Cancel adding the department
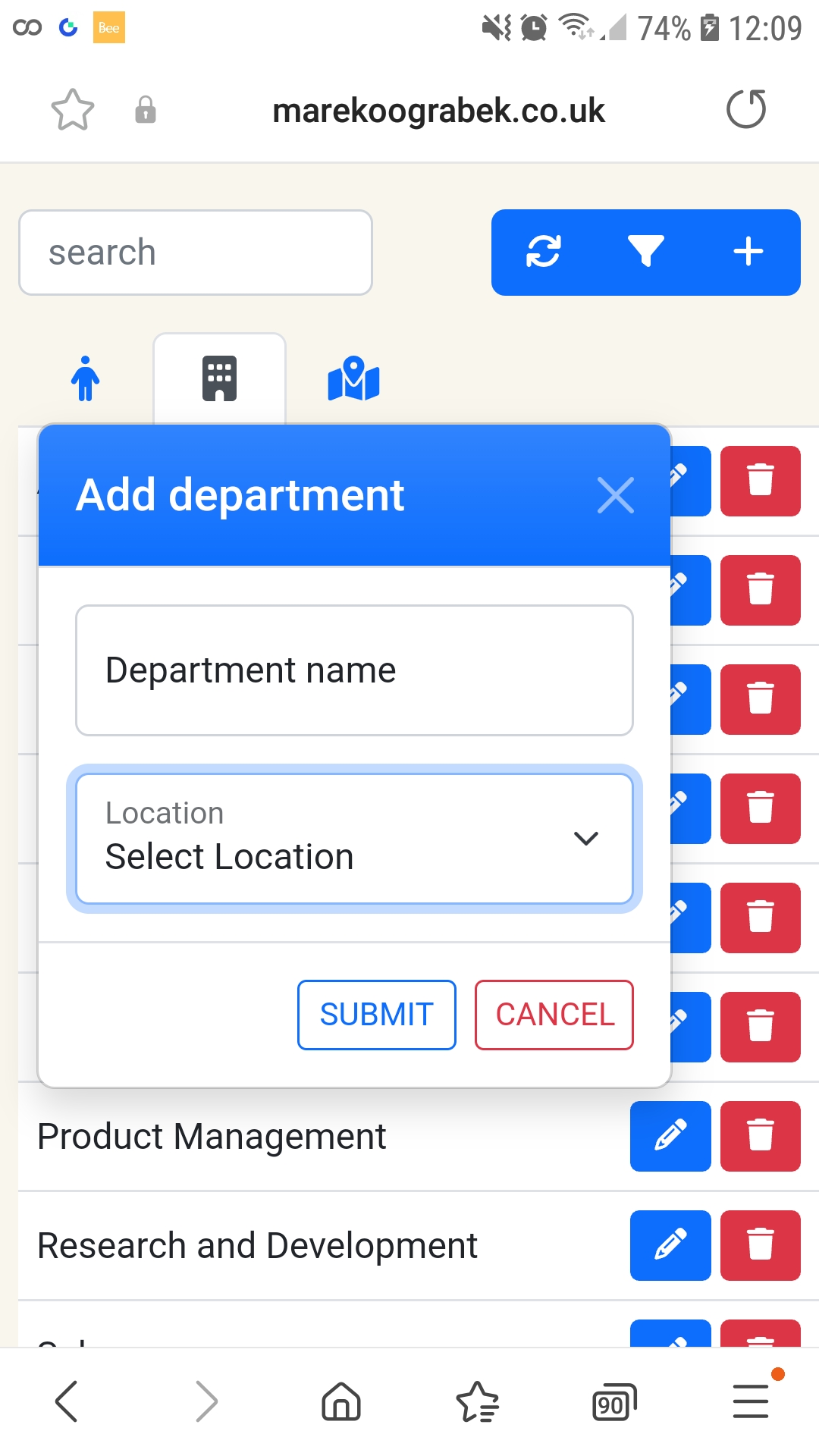The width and height of the screenshot is (819, 1456). [x=553, y=1015]
